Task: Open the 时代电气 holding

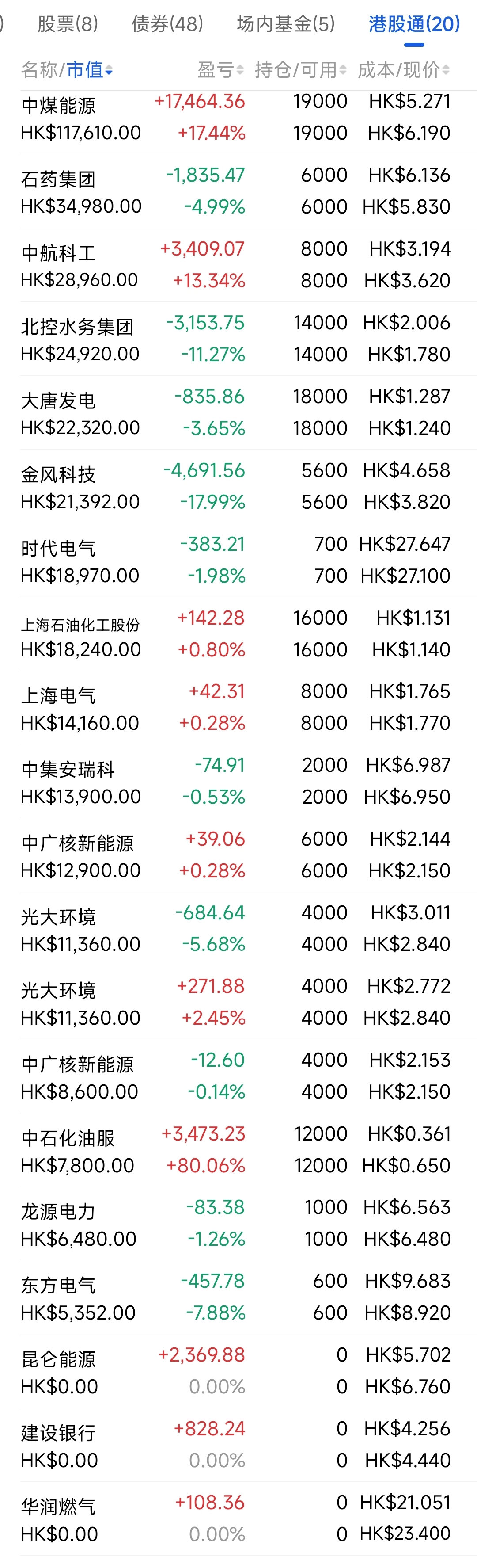Action: click(59, 548)
